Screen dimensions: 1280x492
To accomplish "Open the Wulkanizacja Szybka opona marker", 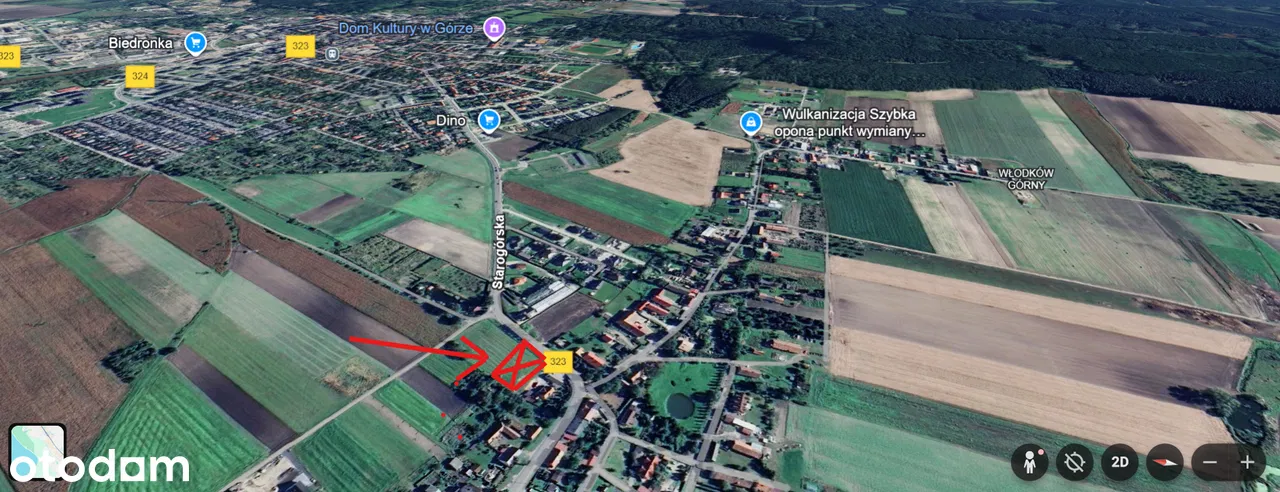I will click(x=751, y=123).
